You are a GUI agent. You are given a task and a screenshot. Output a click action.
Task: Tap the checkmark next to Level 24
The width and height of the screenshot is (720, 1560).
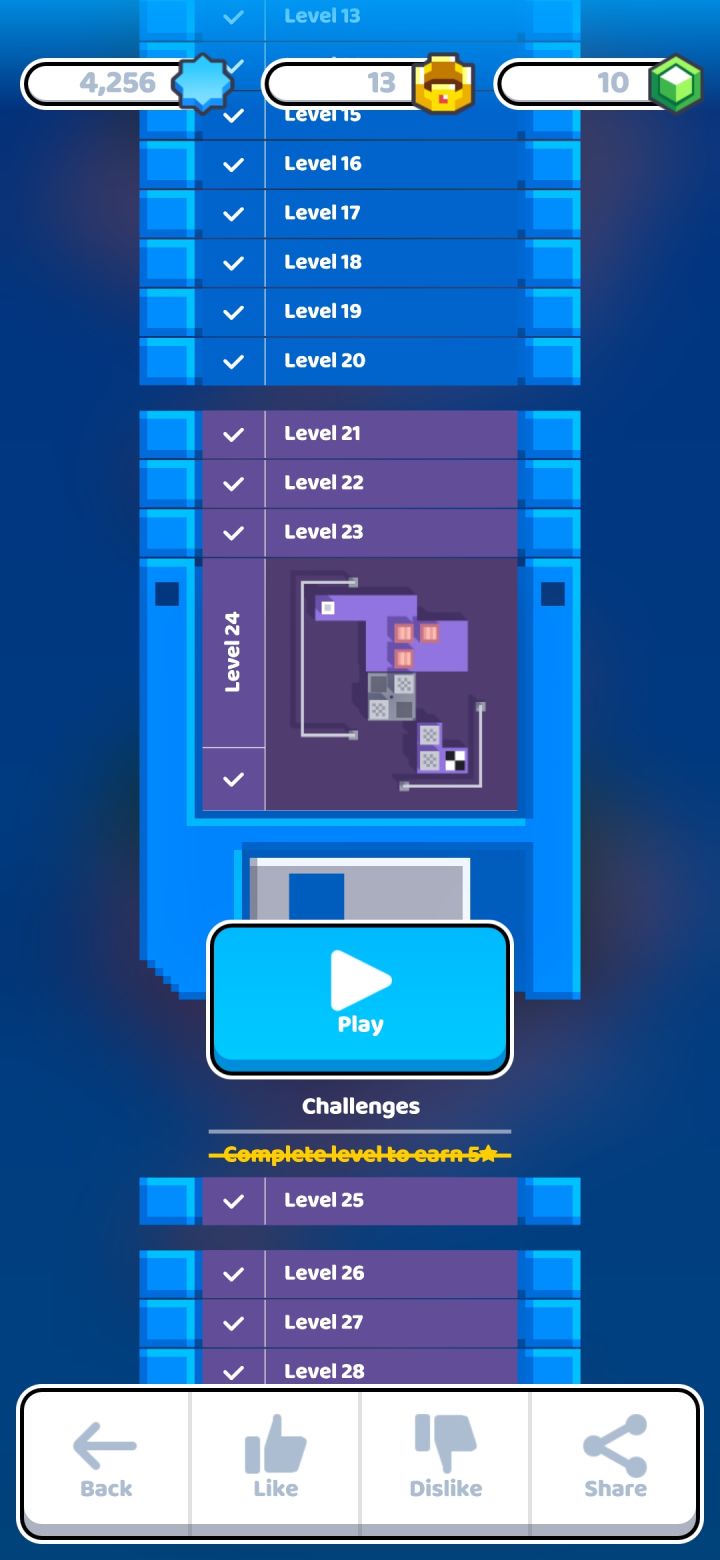pyautogui.click(x=232, y=779)
